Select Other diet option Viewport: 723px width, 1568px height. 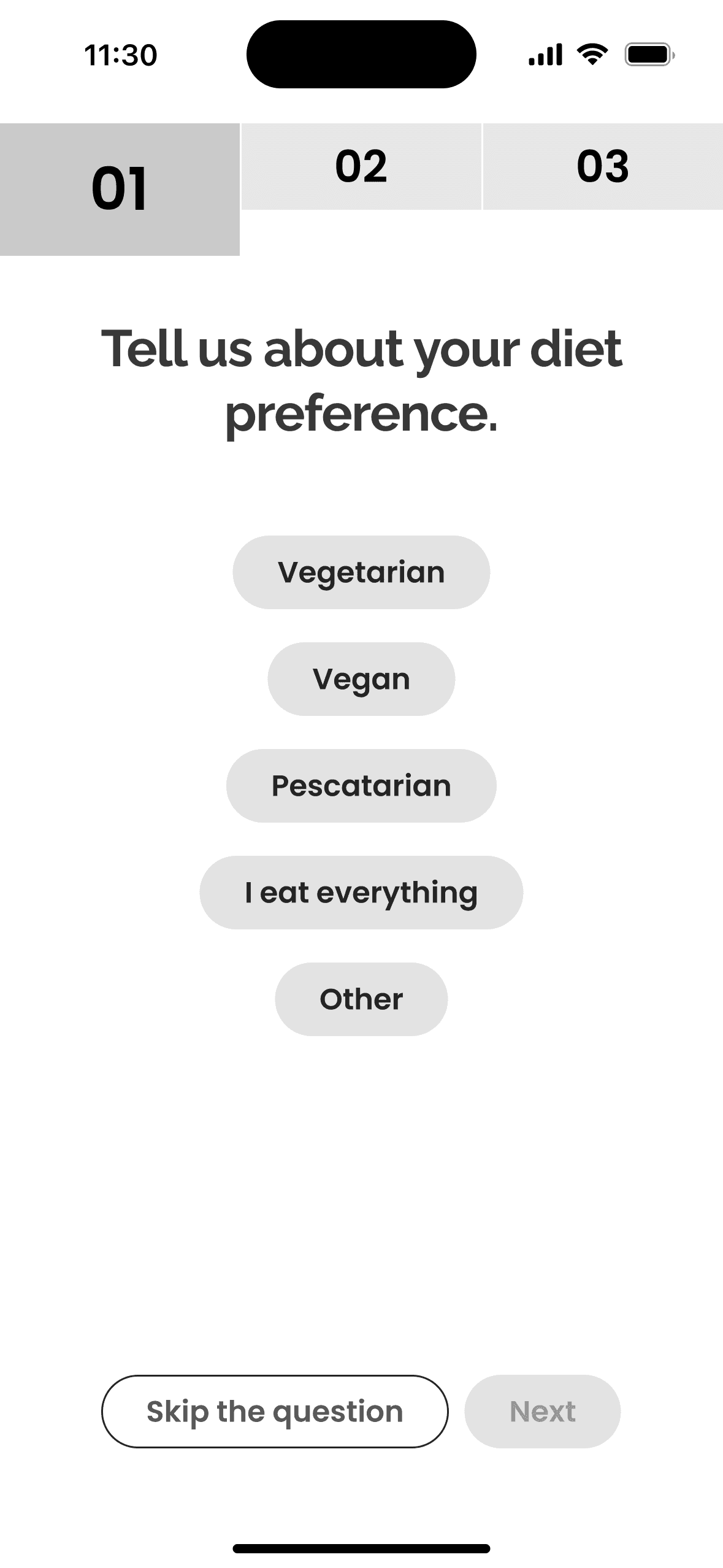coord(361,999)
